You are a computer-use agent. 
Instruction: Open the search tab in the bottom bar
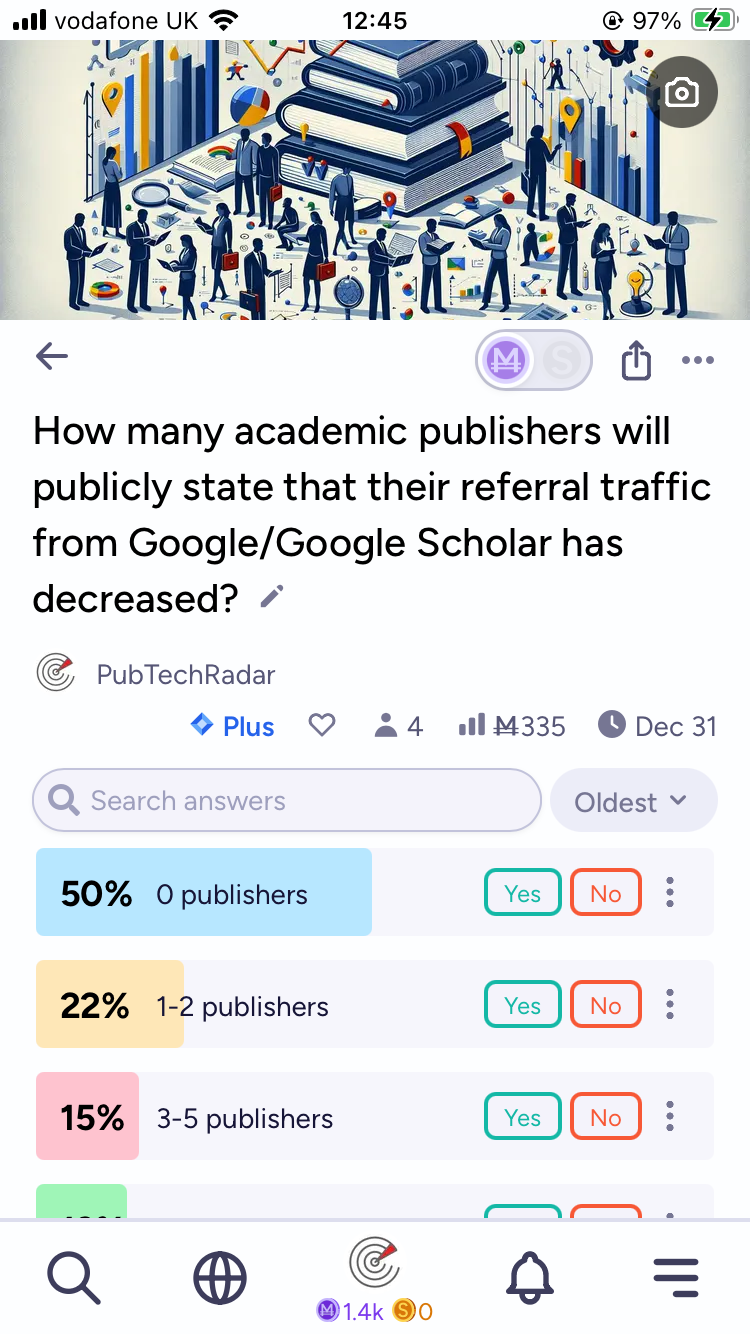(x=74, y=1277)
